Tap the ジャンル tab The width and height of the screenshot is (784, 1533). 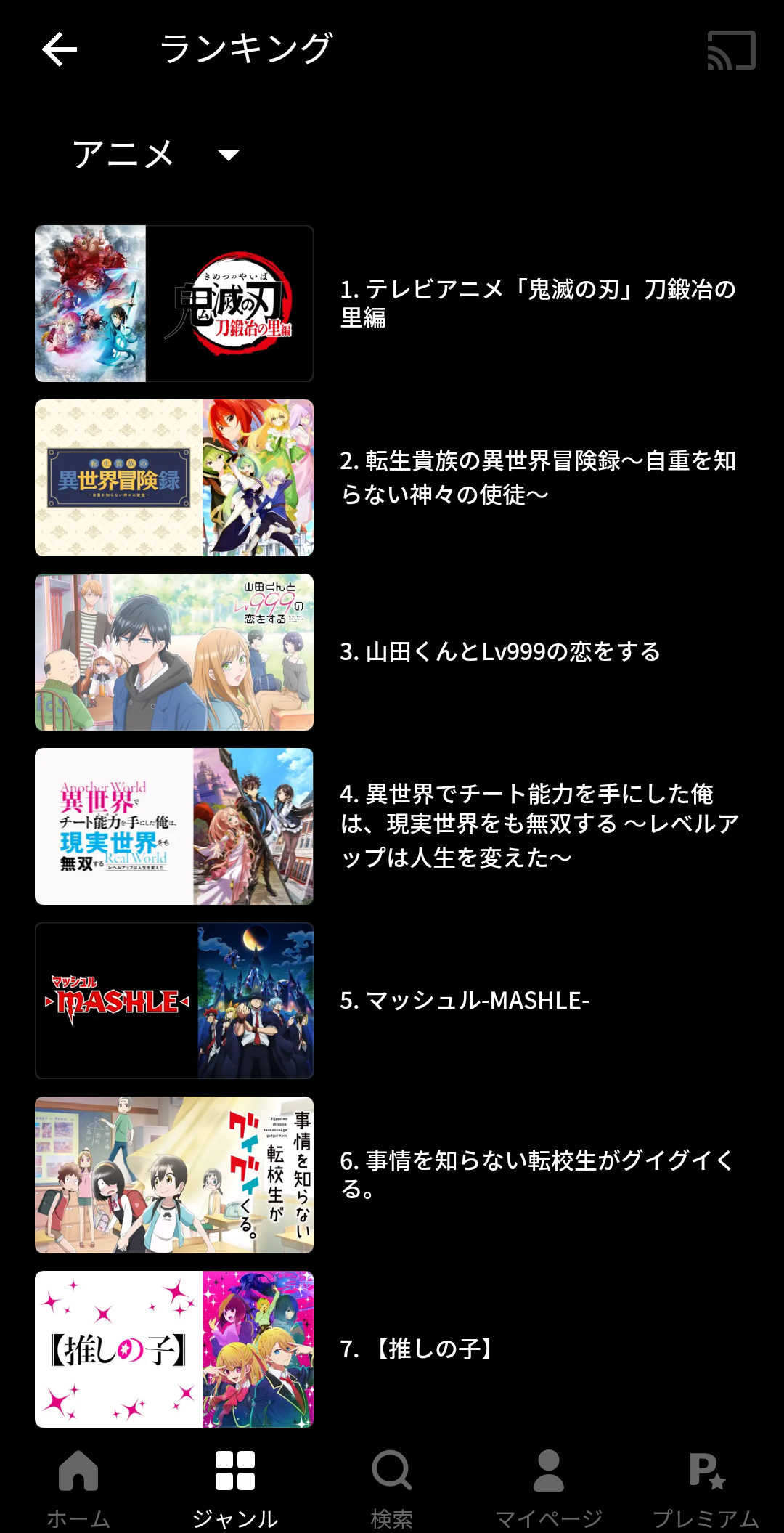point(235,1489)
